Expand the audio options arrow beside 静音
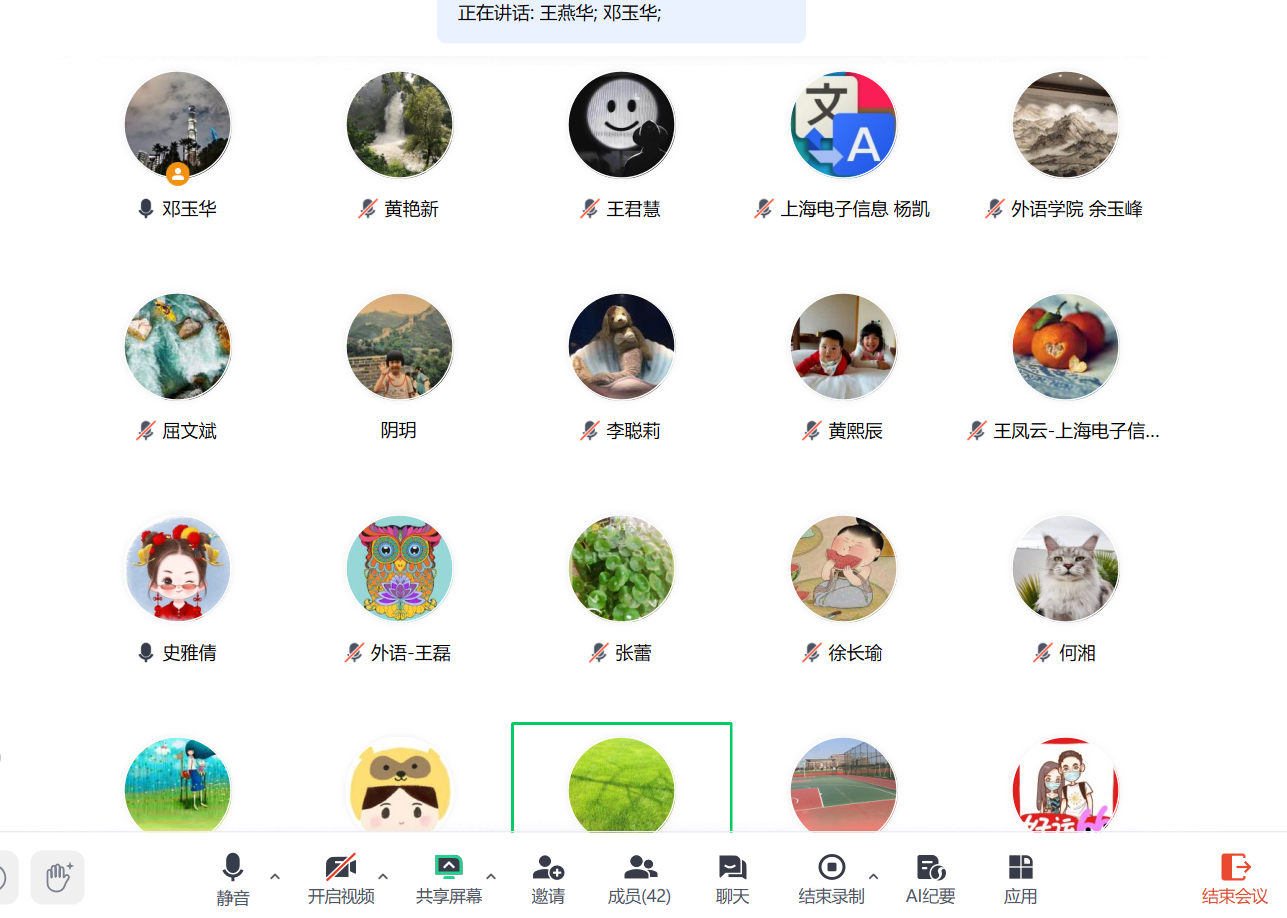1287x918 pixels. (x=275, y=877)
